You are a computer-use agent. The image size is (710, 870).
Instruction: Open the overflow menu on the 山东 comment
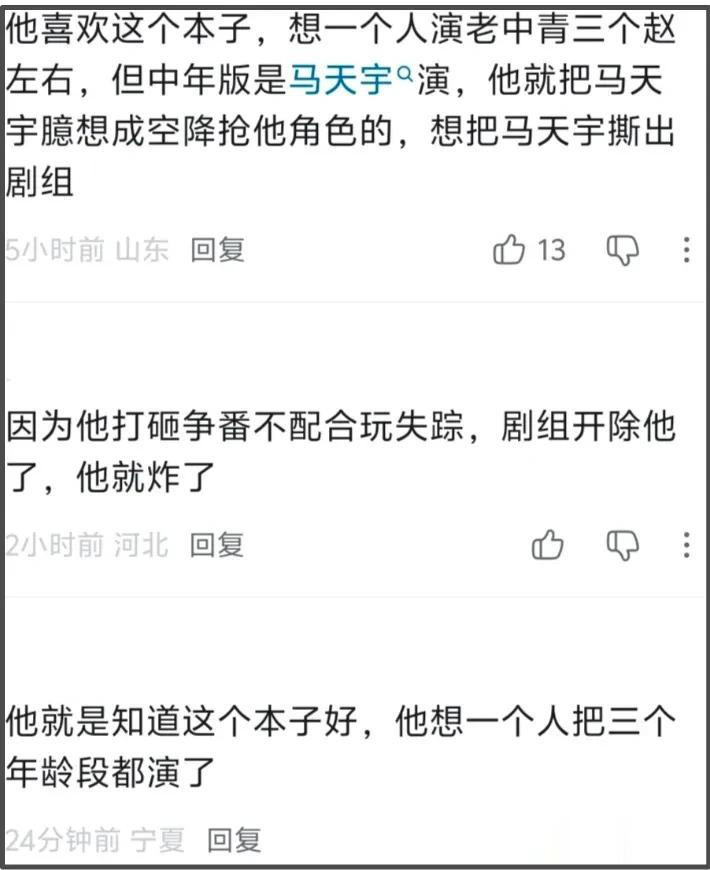(x=686, y=250)
